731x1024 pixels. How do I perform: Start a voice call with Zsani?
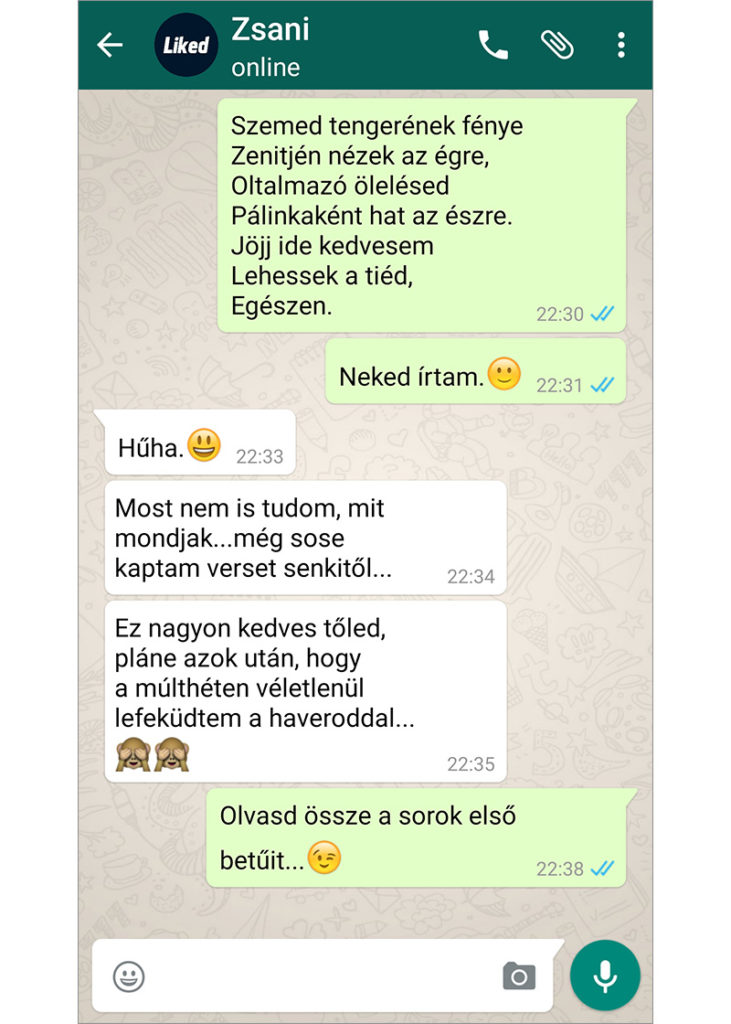[x=493, y=45]
